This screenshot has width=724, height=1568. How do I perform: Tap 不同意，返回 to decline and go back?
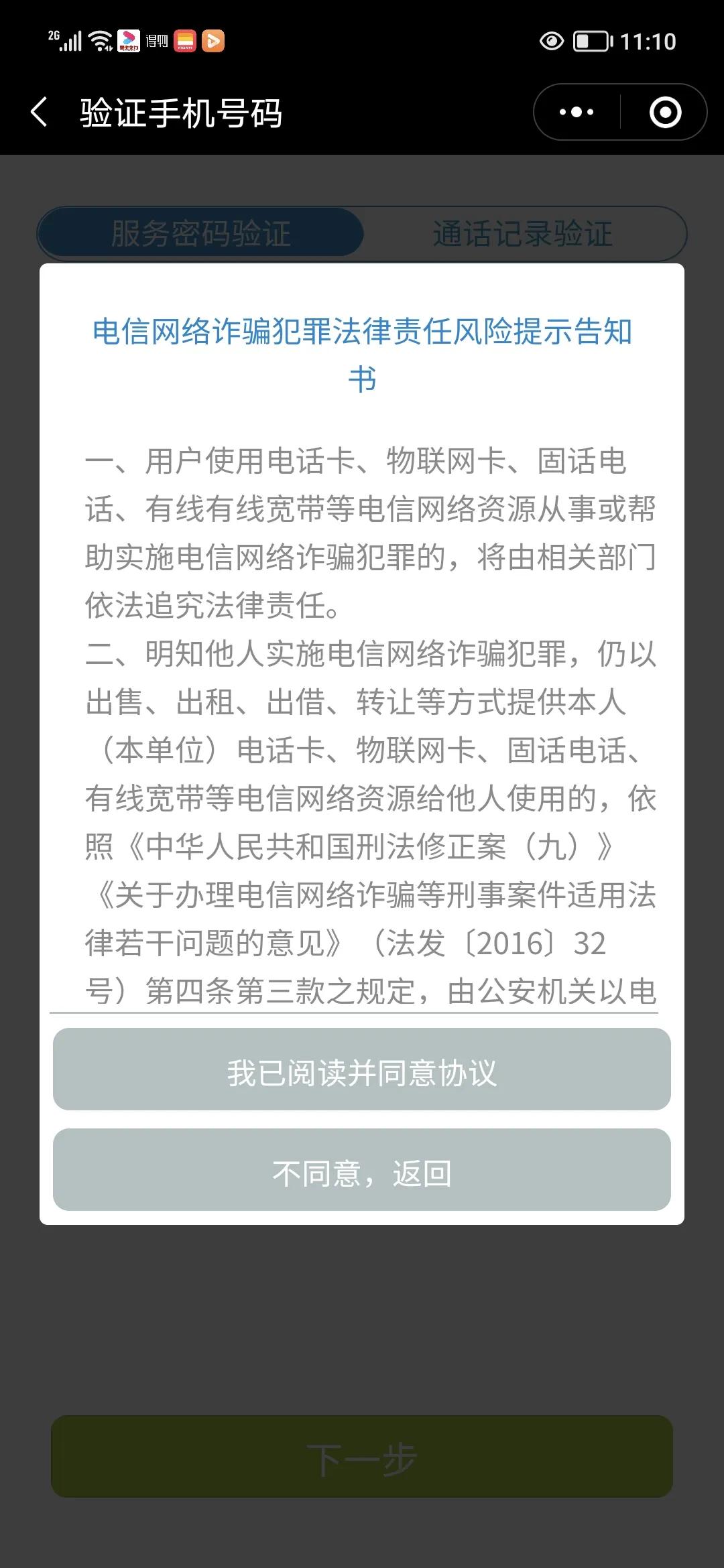(362, 1169)
